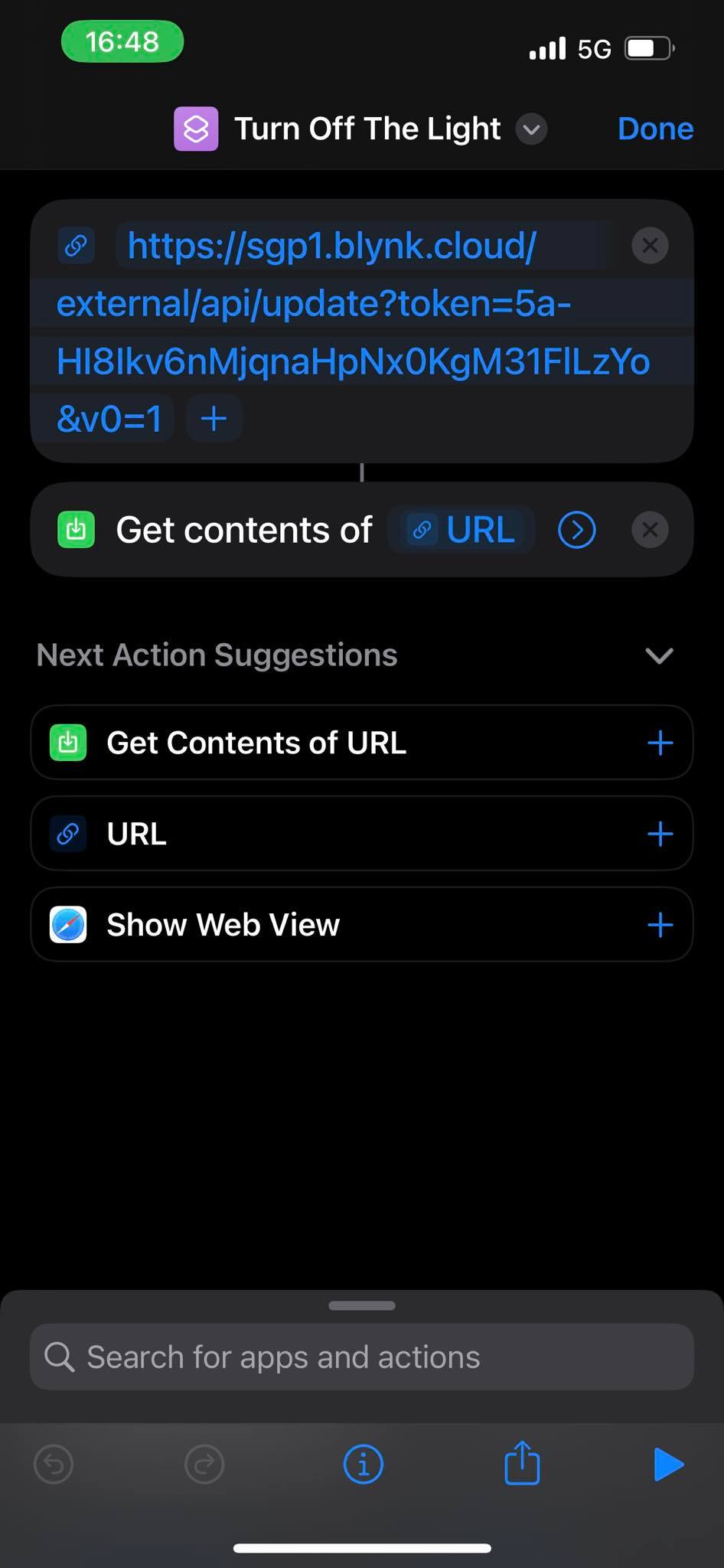Collapse Next Action Suggestions
The width and height of the screenshot is (724, 1568).
pyautogui.click(x=659, y=655)
